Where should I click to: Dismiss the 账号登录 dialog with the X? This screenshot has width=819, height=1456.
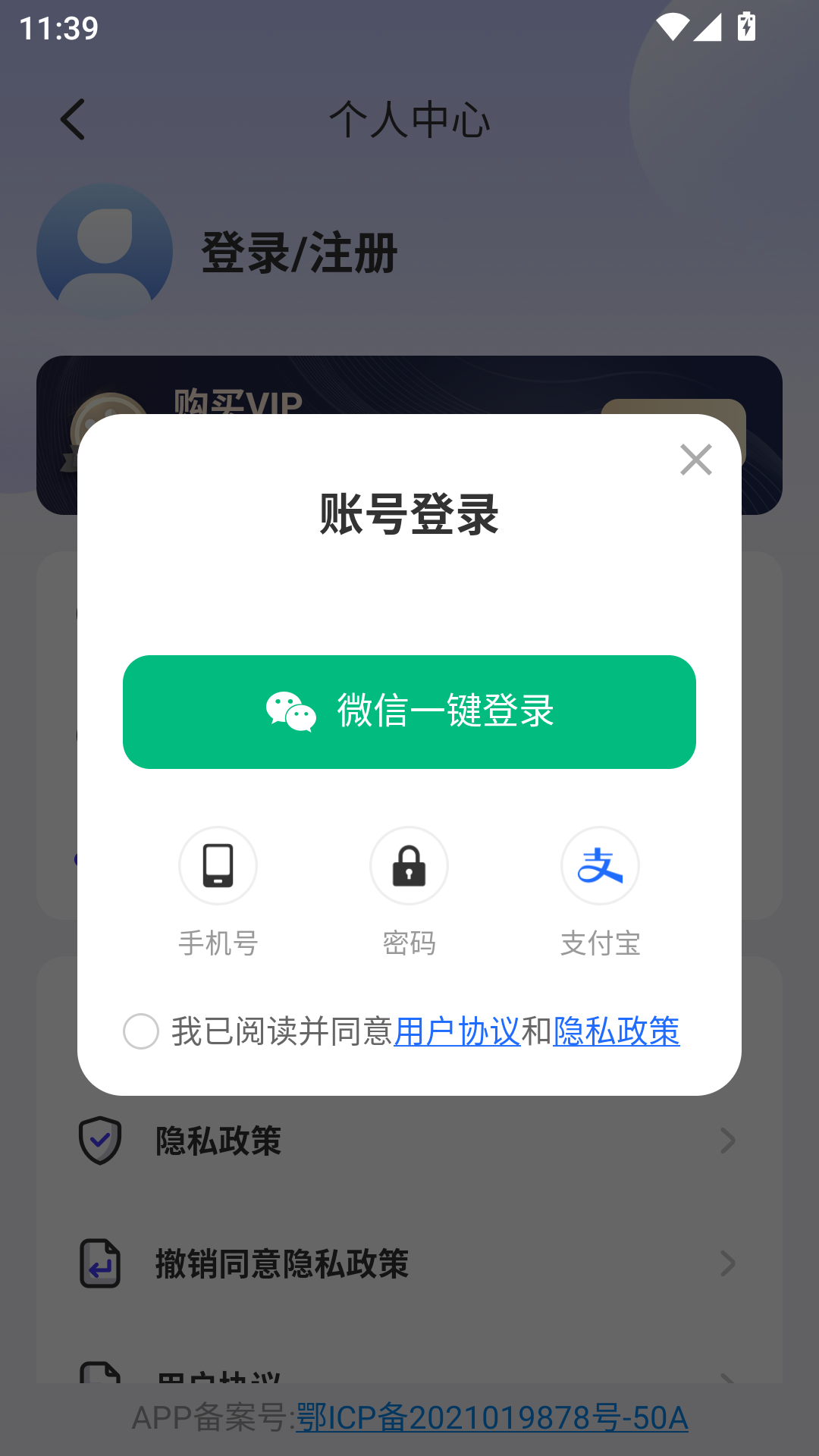click(695, 459)
